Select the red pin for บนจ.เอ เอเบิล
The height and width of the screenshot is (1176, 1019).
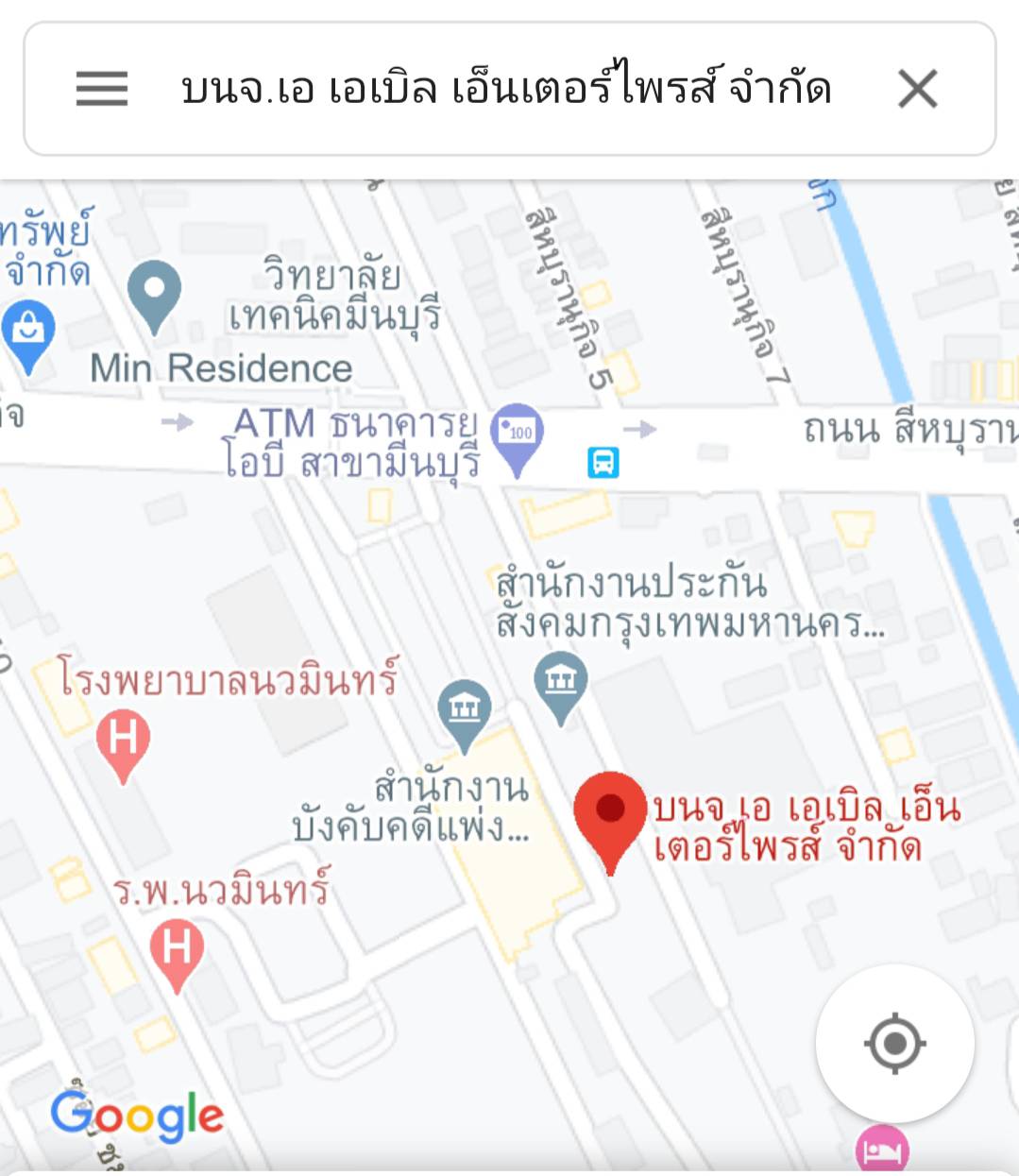coord(610,814)
